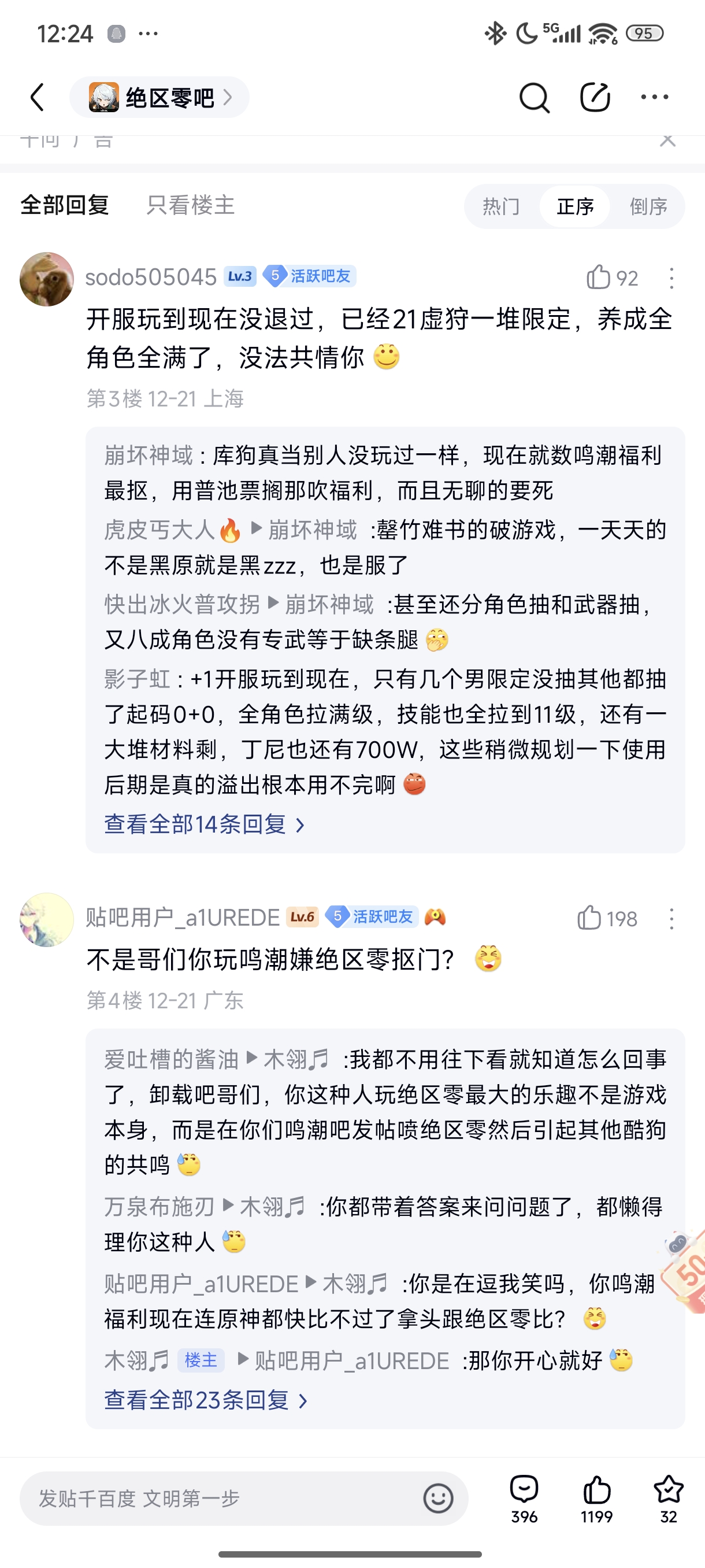Like sodo505045's reply

pos(599,278)
